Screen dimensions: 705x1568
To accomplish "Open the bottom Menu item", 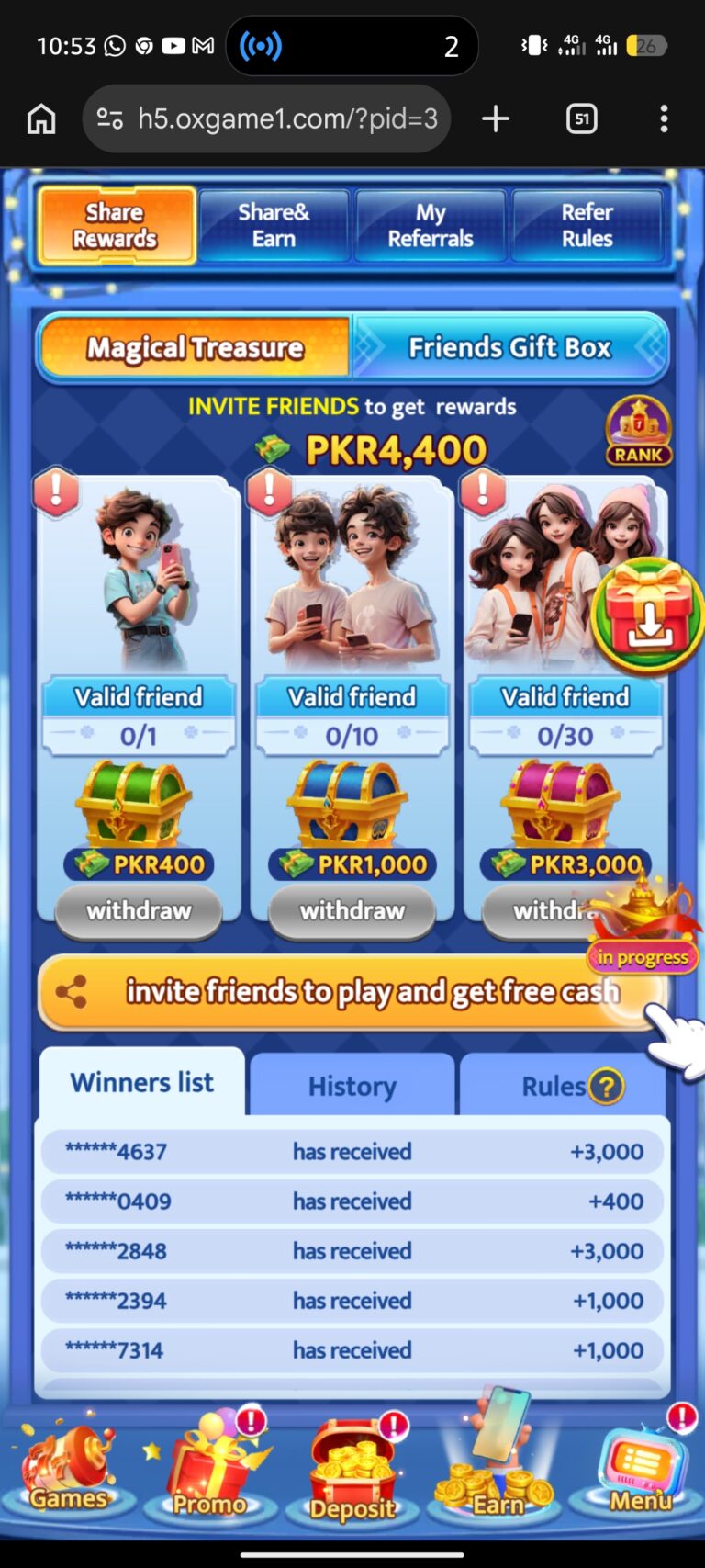I will tap(641, 1466).
